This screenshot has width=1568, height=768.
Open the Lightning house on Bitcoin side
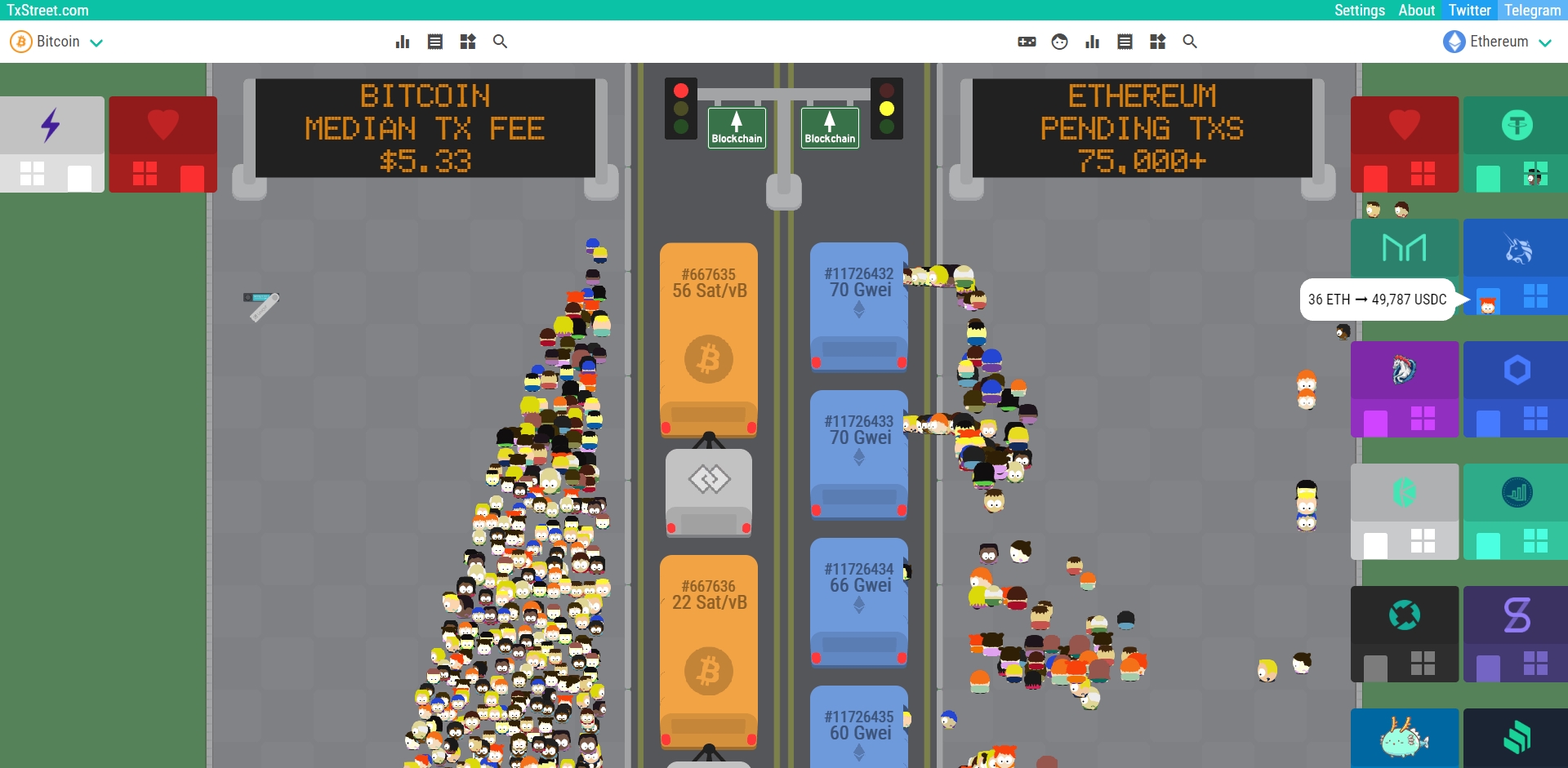coord(51,144)
